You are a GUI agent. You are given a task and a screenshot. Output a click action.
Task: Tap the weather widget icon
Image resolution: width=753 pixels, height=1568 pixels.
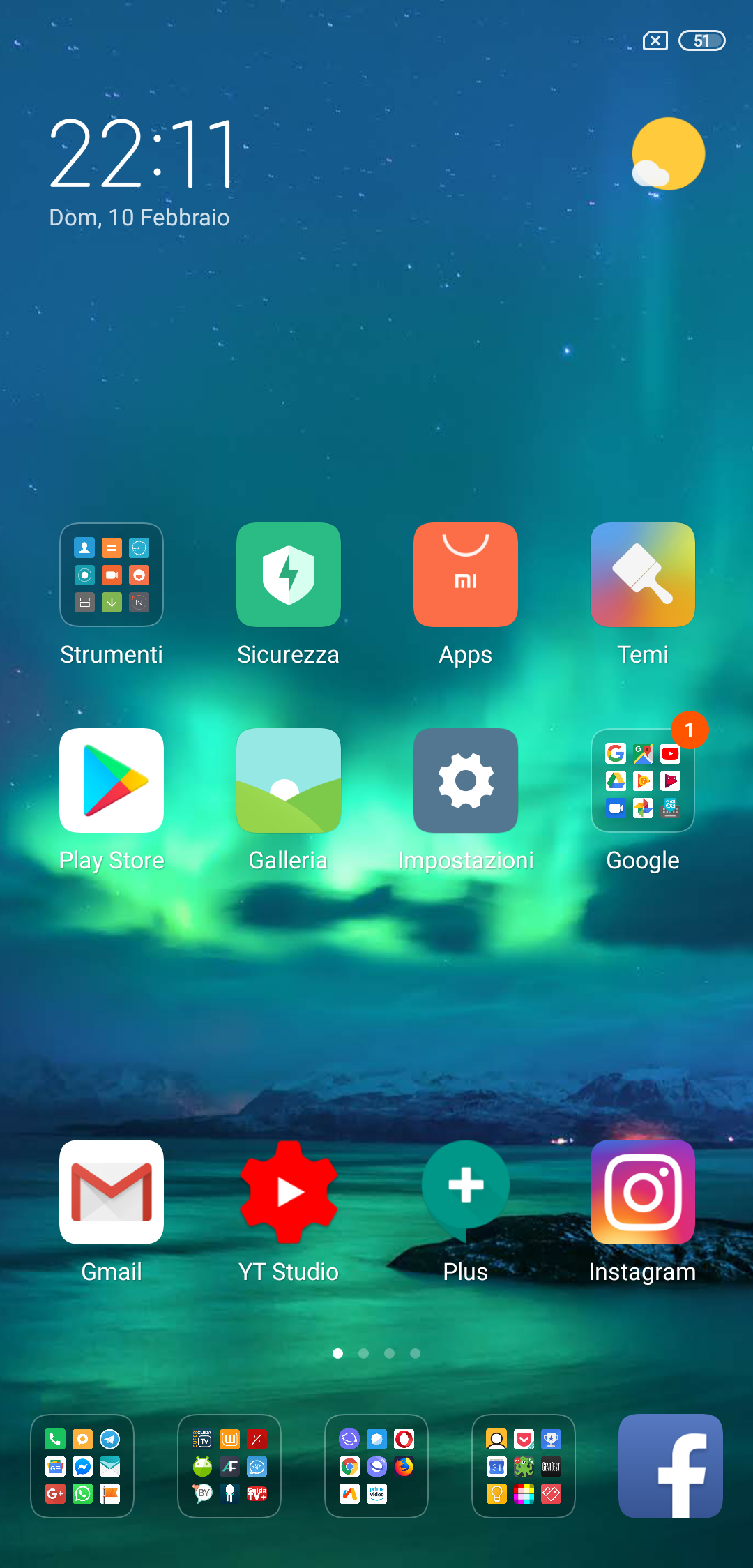(x=668, y=154)
